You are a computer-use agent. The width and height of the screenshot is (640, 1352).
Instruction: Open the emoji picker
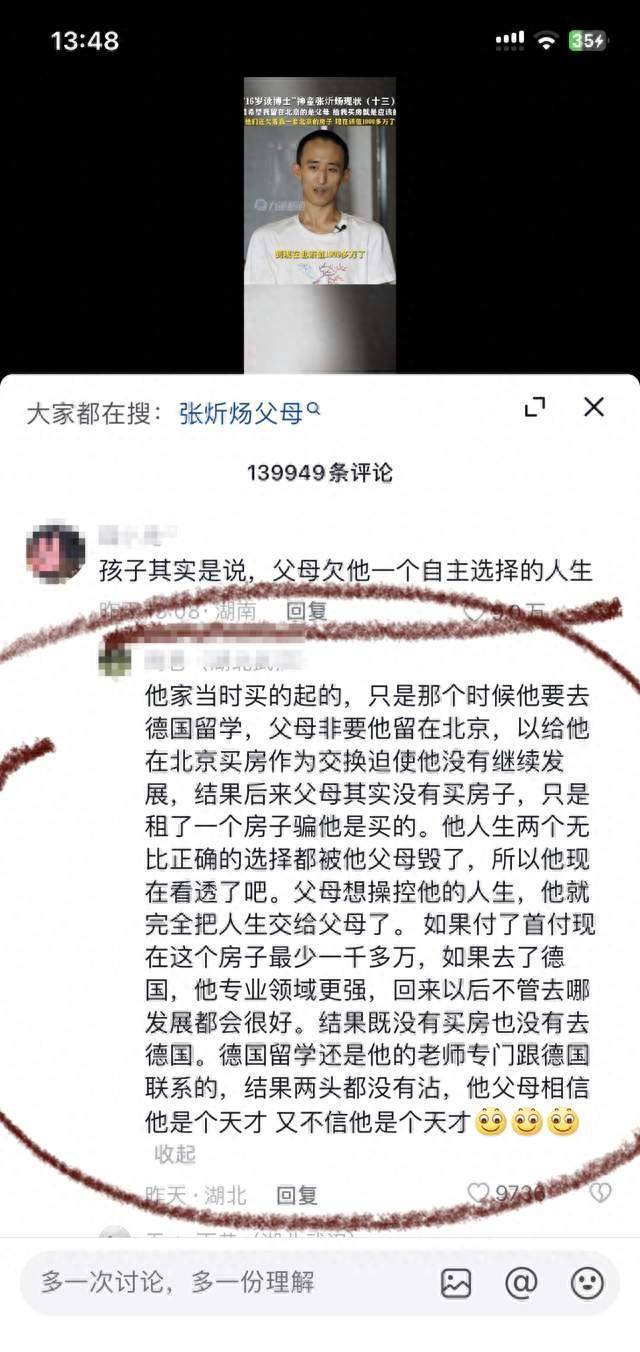point(587,1283)
